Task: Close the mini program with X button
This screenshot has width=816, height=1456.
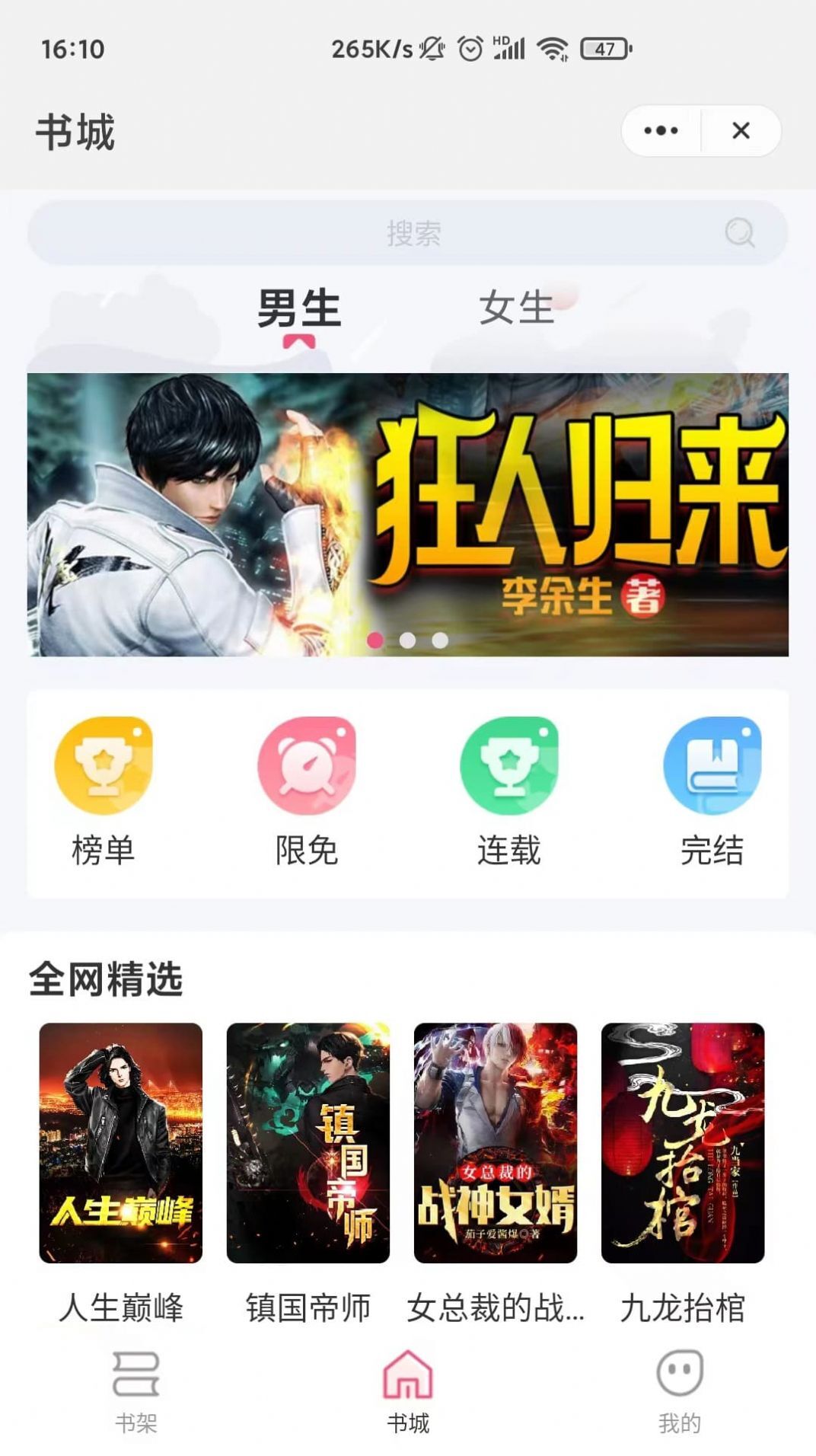Action: (x=741, y=130)
